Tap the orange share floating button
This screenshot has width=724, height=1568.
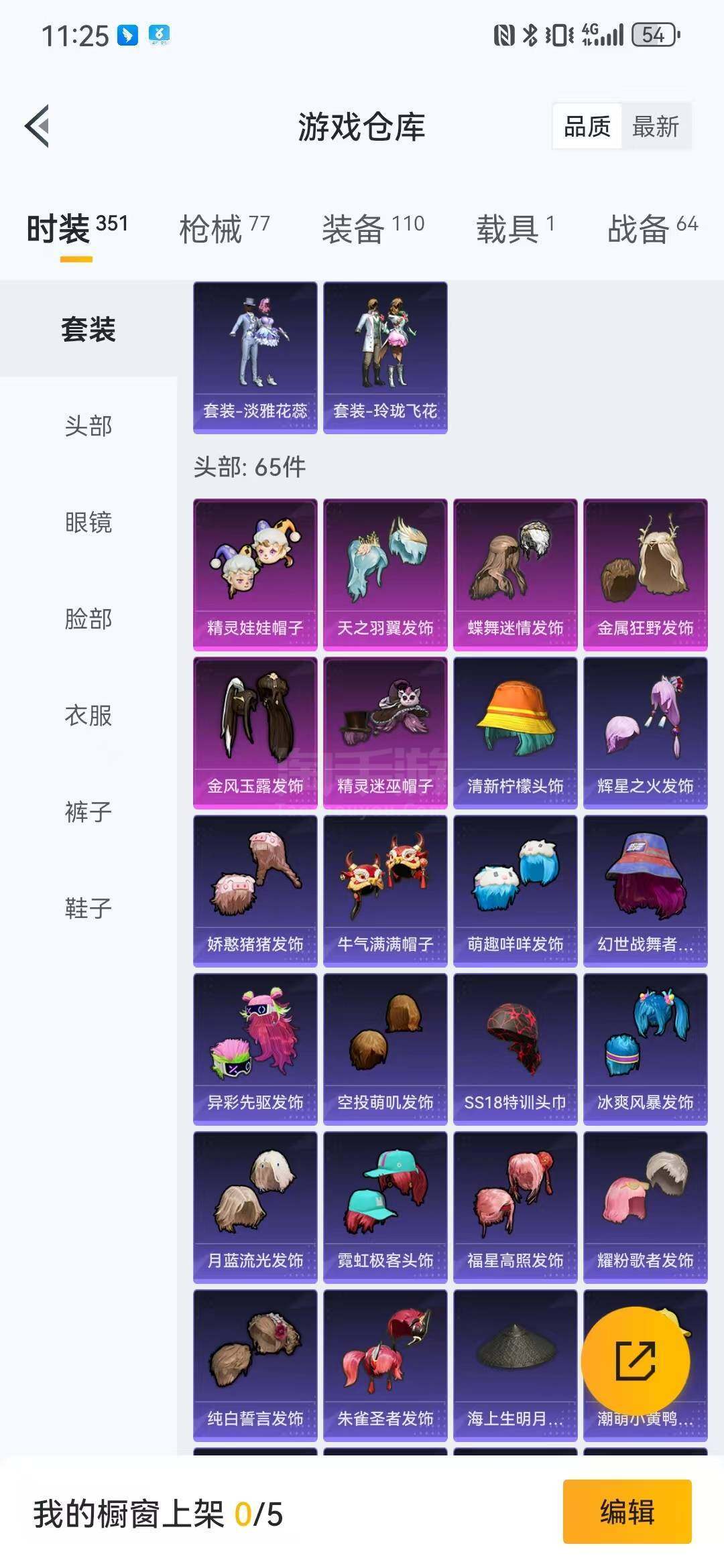point(636,1360)
